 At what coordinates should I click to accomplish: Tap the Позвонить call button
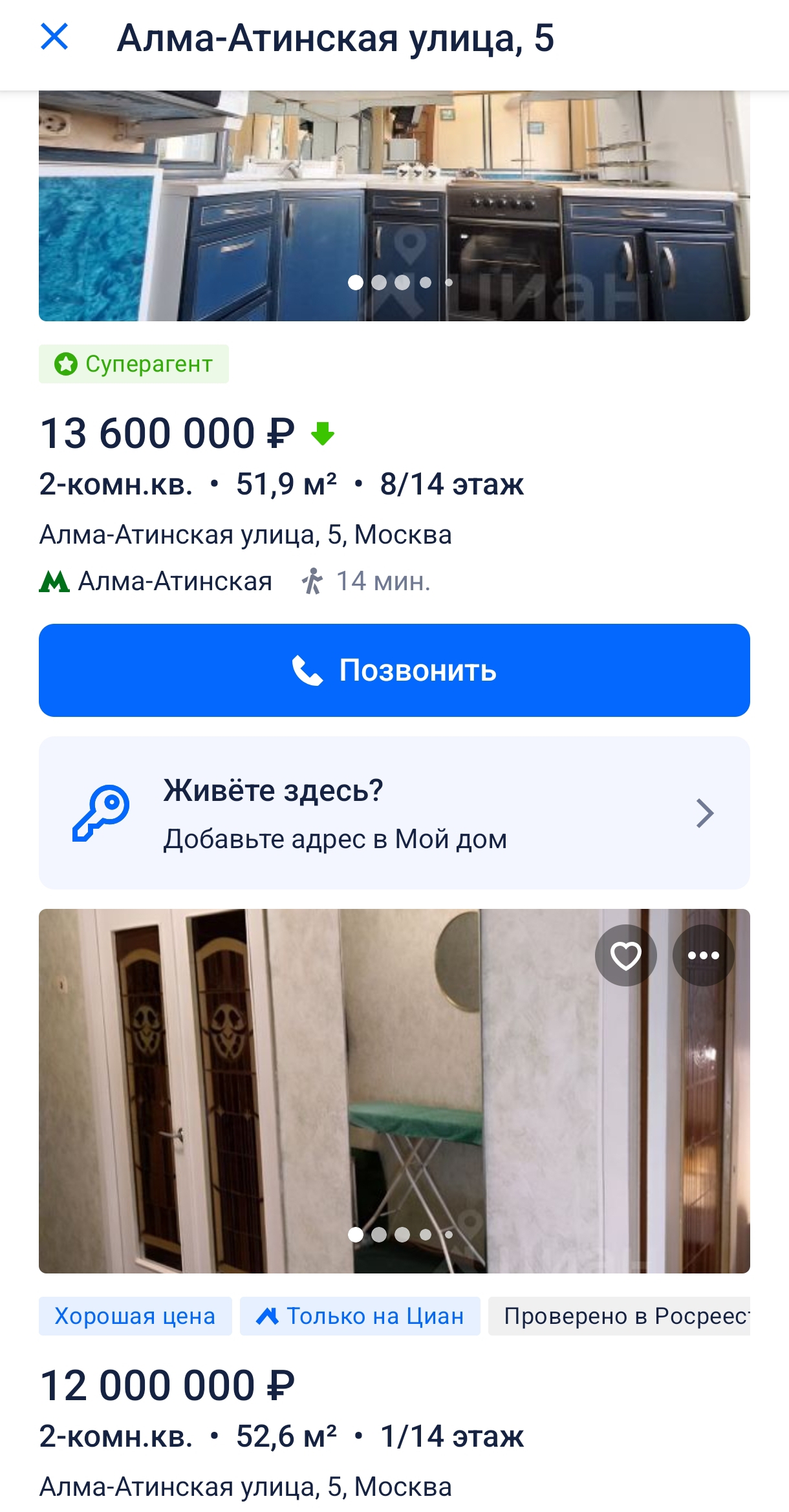(394, 670)
